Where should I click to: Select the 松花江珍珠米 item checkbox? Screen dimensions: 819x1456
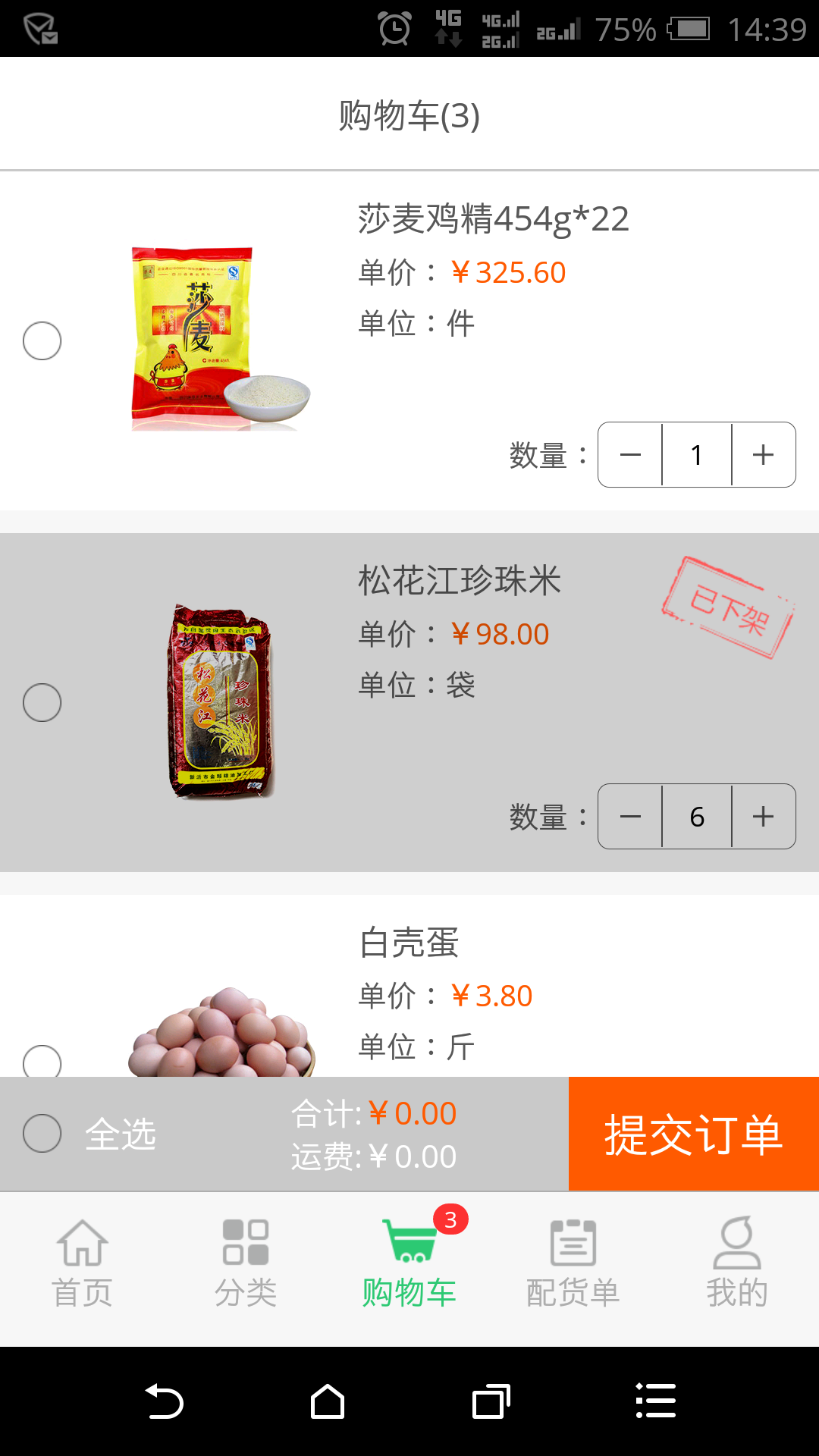click(42, 702)
